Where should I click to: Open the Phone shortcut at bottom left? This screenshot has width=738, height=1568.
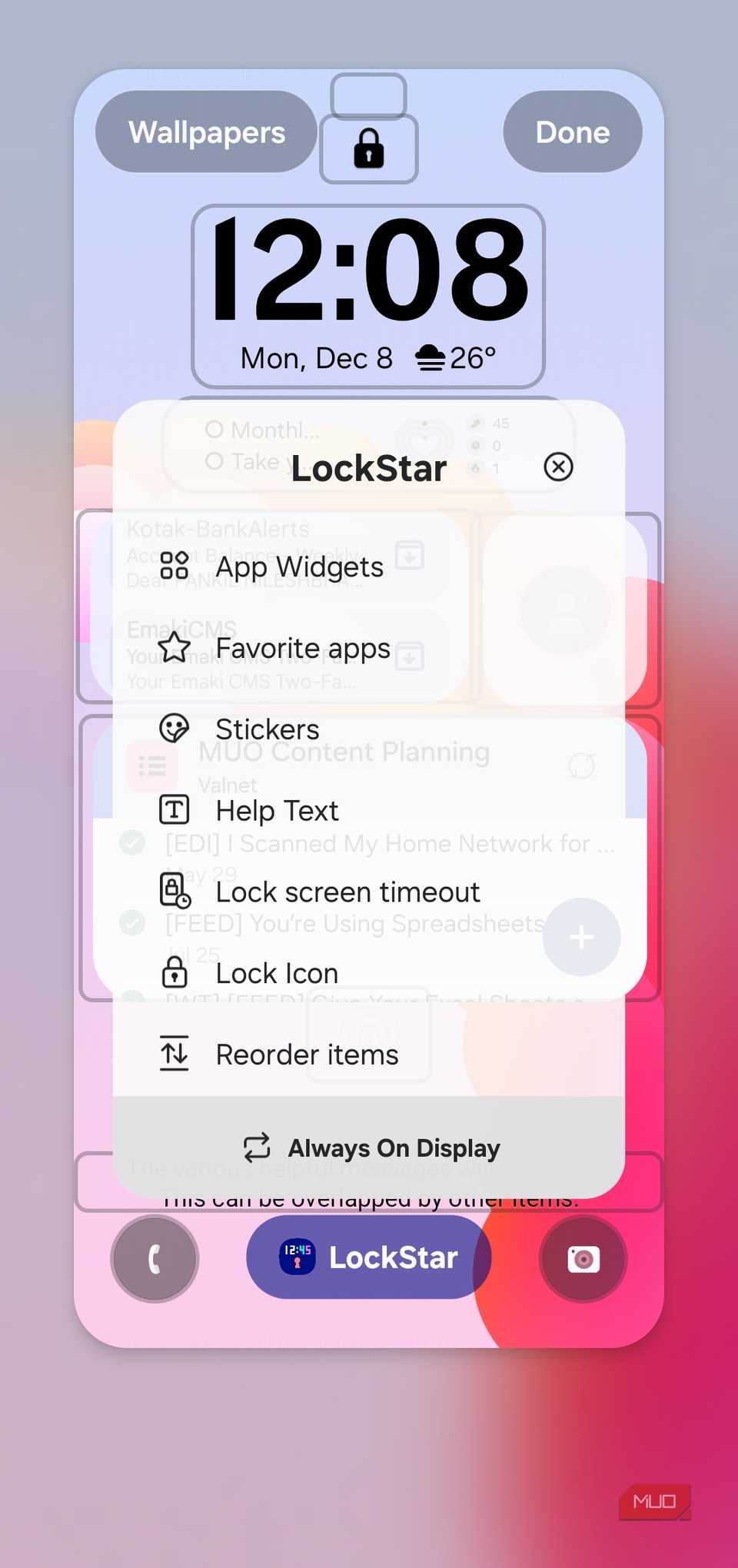(155, 1258)
